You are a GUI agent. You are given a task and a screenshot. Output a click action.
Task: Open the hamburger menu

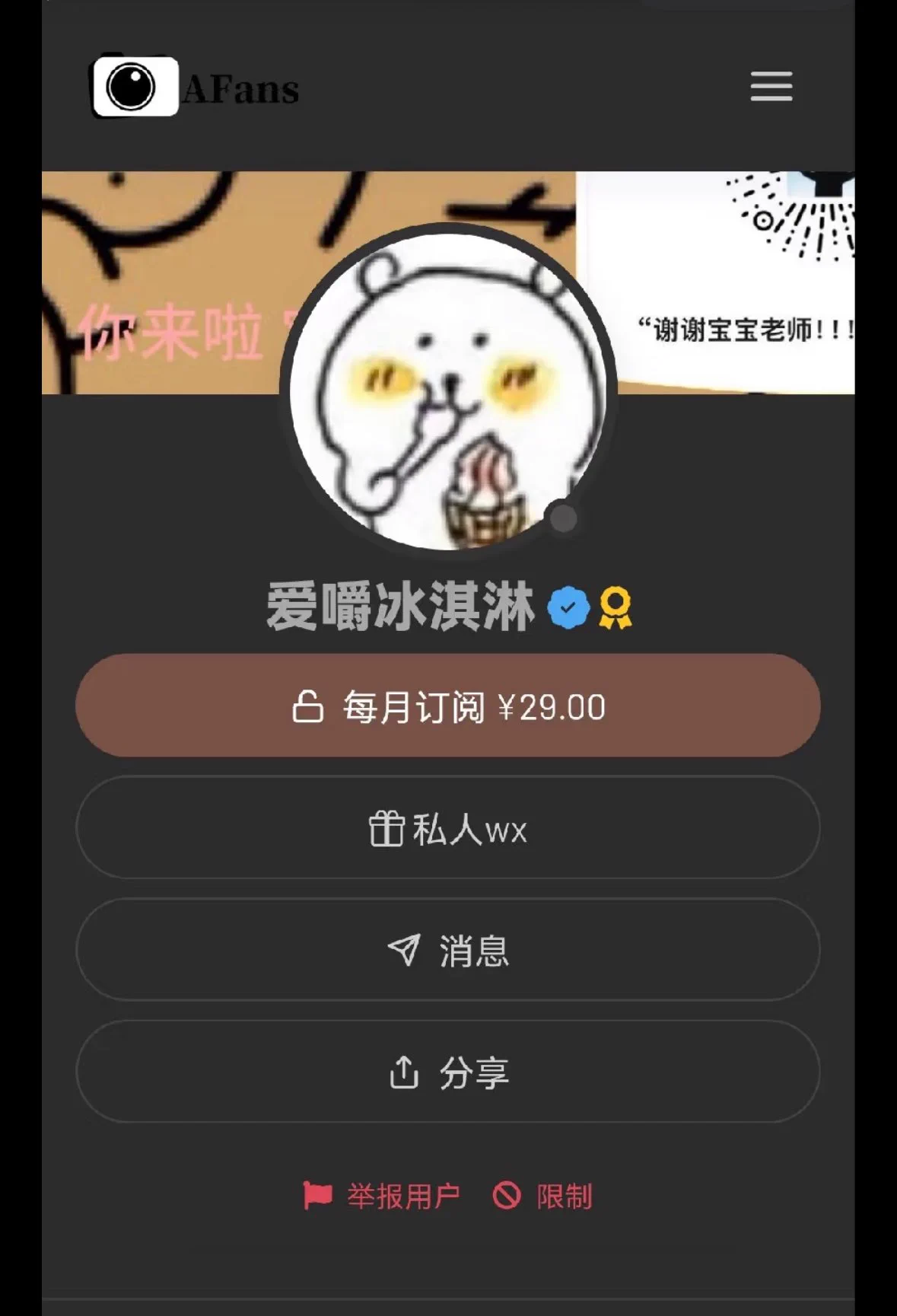771,86
